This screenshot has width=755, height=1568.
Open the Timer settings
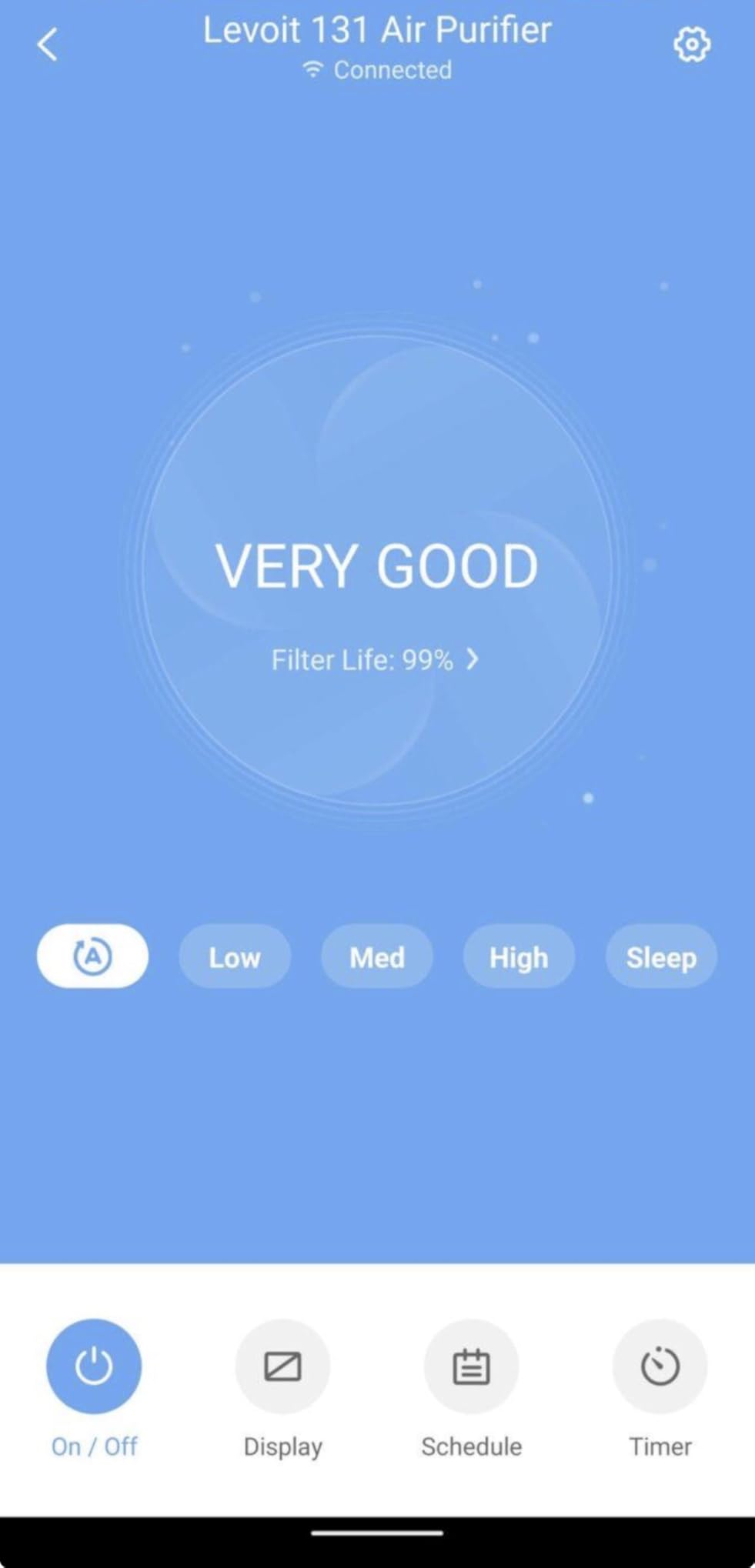(x=660, y=1366)
